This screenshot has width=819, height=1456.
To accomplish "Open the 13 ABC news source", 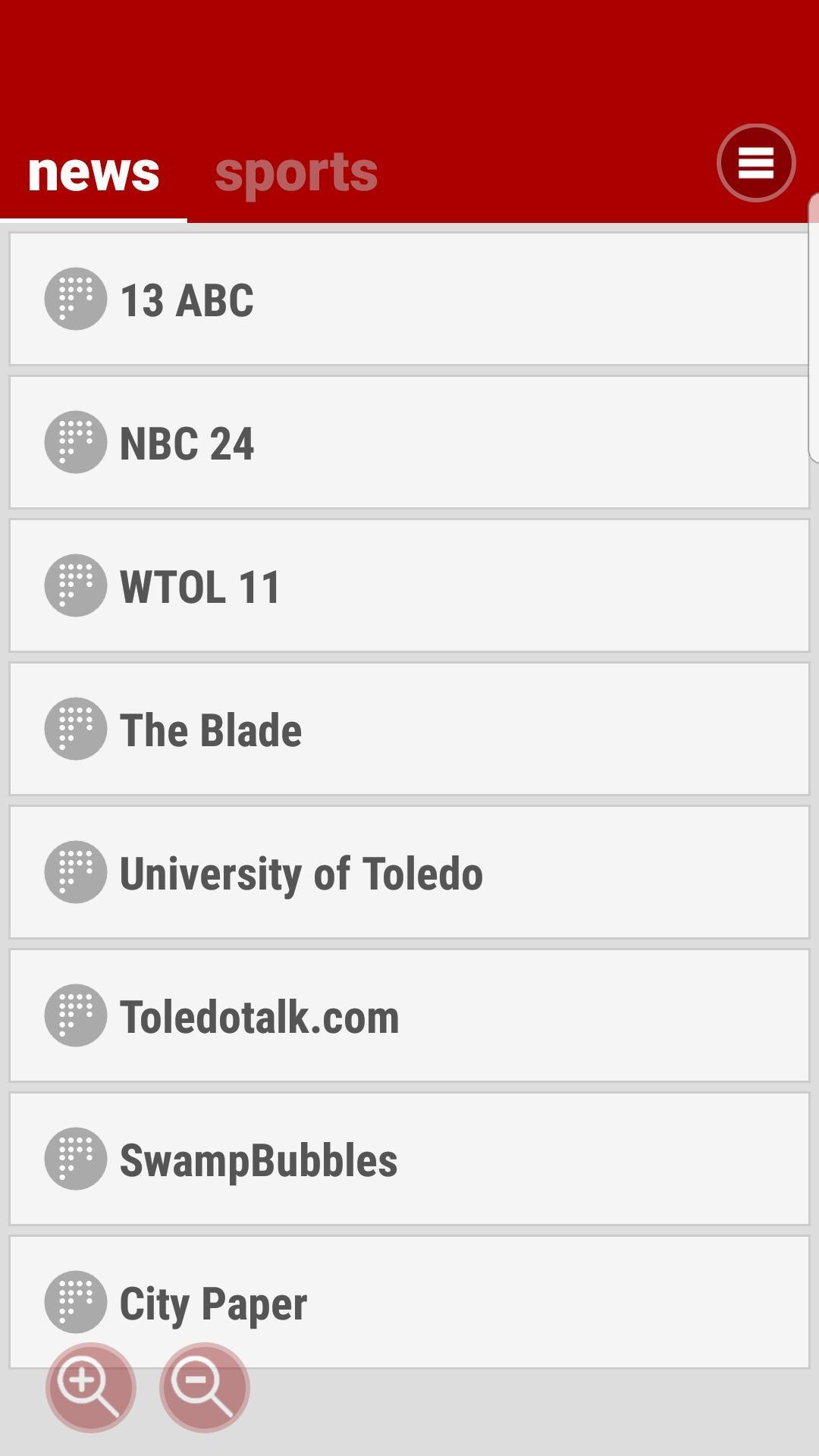I will (x=409, y=299).
